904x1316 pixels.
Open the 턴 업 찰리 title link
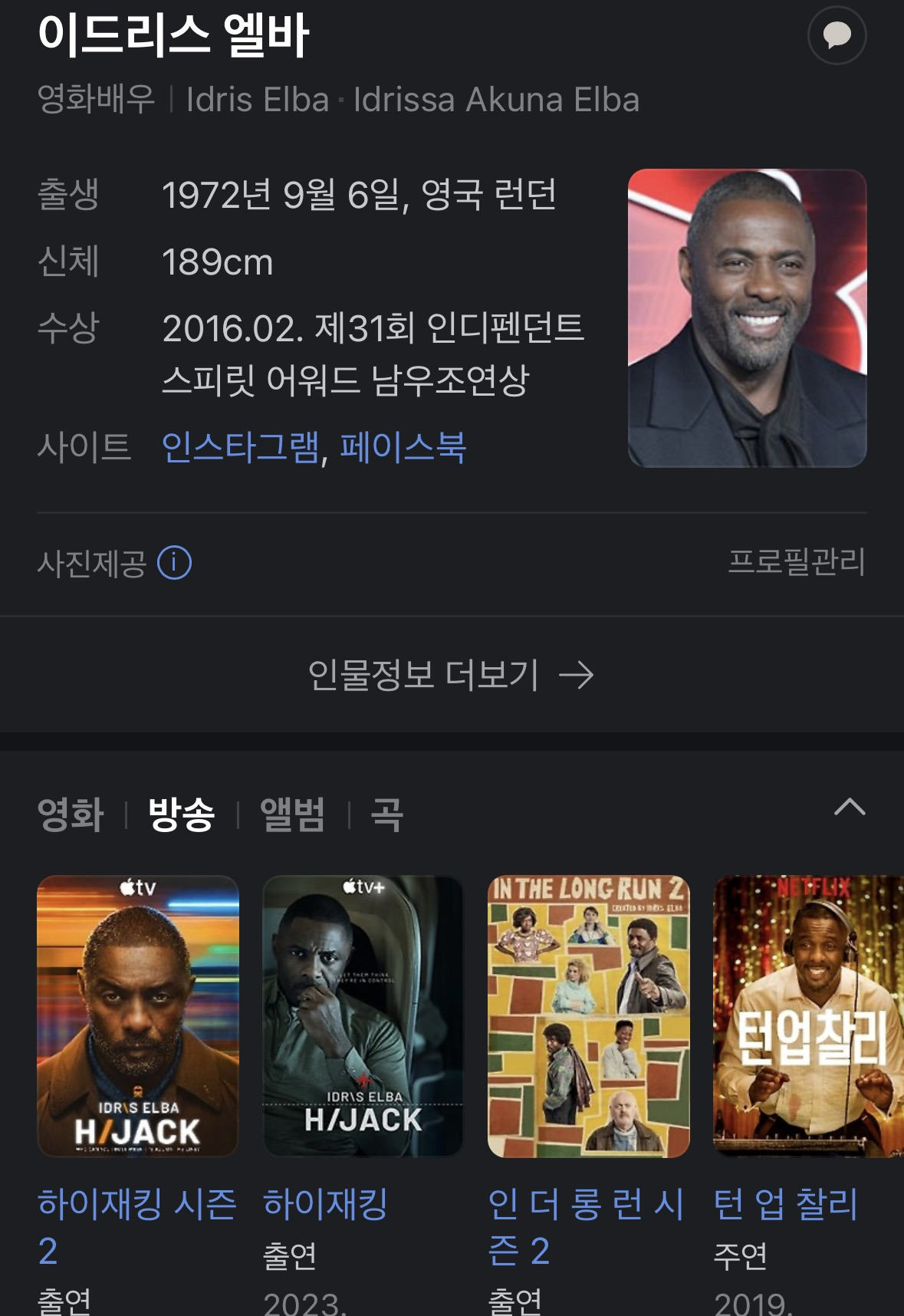coord(785,1203)
